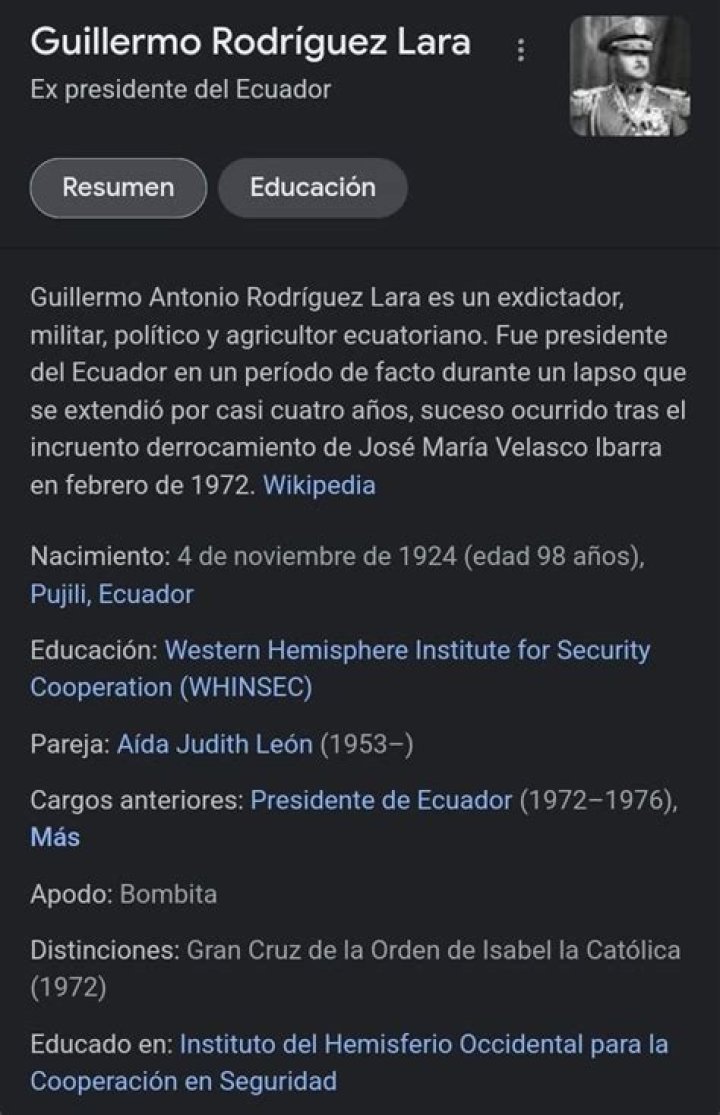This screenshot has width=720, height=1115.
Task: Open the Presidente de Ecuador link
Action: point(381,800)
